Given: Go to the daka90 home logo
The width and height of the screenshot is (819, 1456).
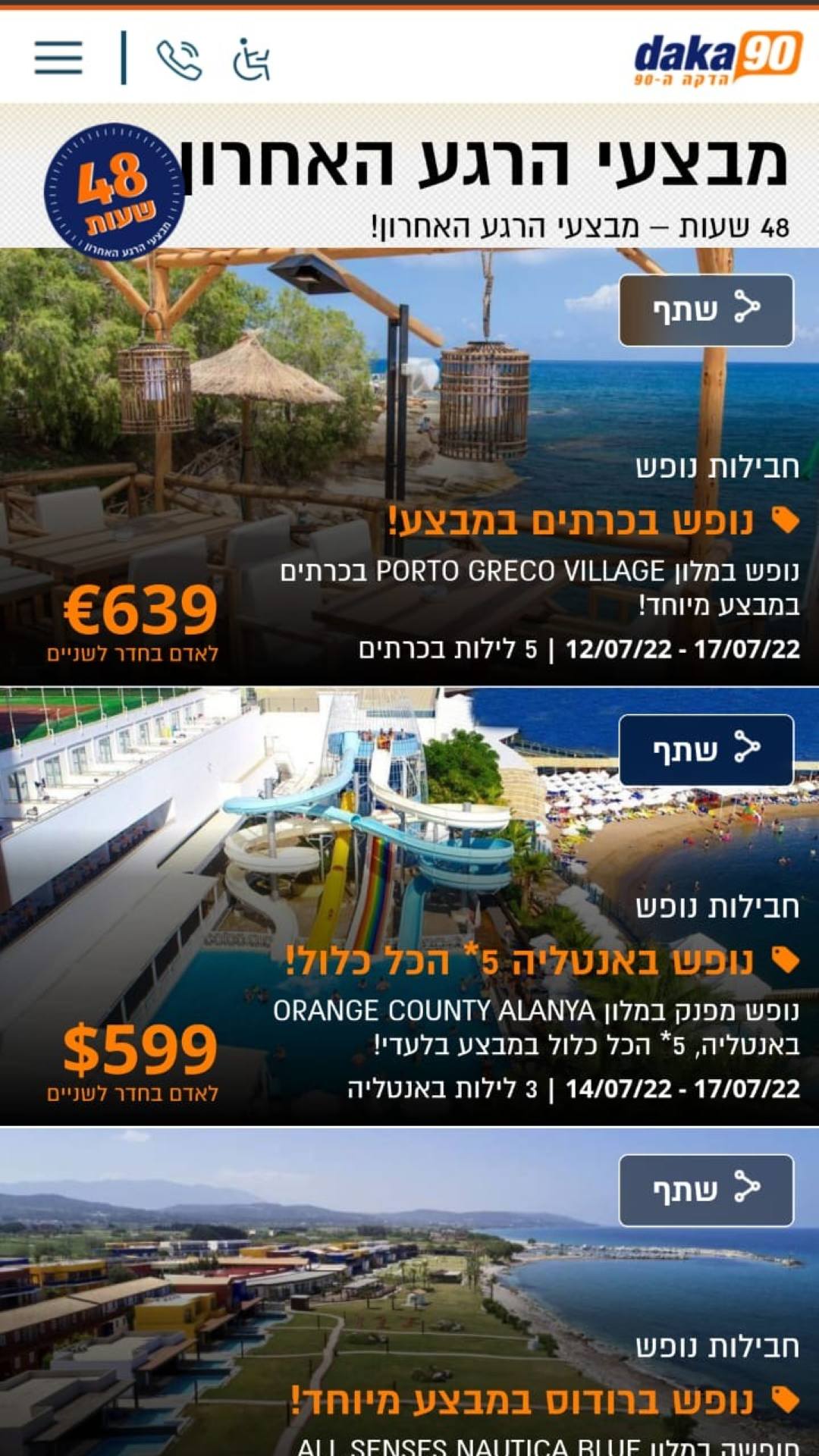Looking at the screenshot, I should tap(717, 59).
